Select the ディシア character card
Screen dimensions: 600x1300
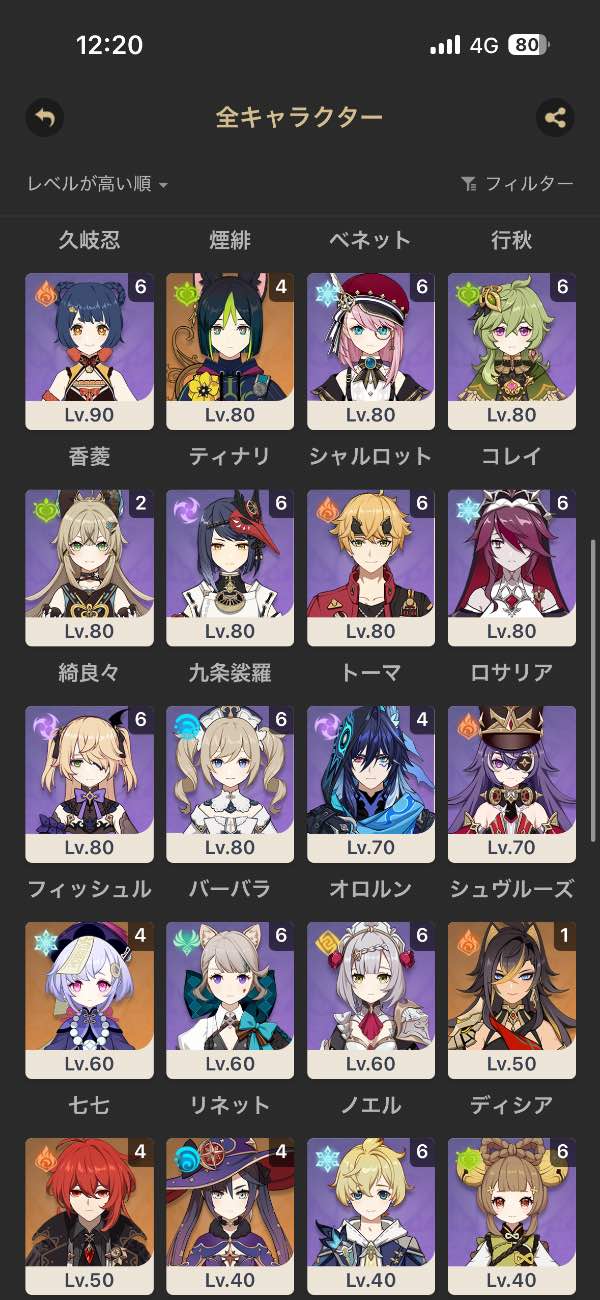(512, 999)
